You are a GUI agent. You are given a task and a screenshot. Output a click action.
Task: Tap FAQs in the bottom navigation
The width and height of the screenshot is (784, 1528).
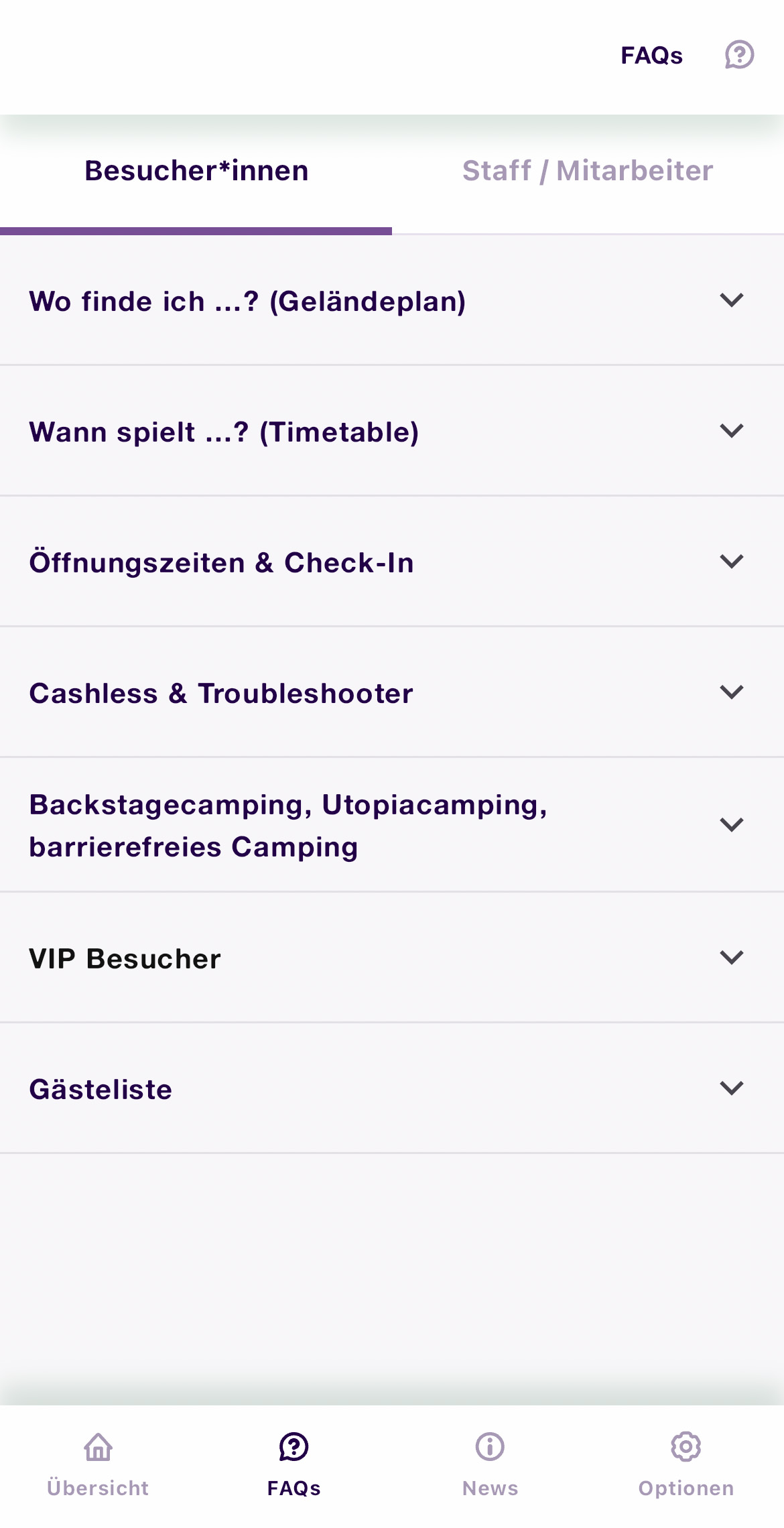(293, 1465)
